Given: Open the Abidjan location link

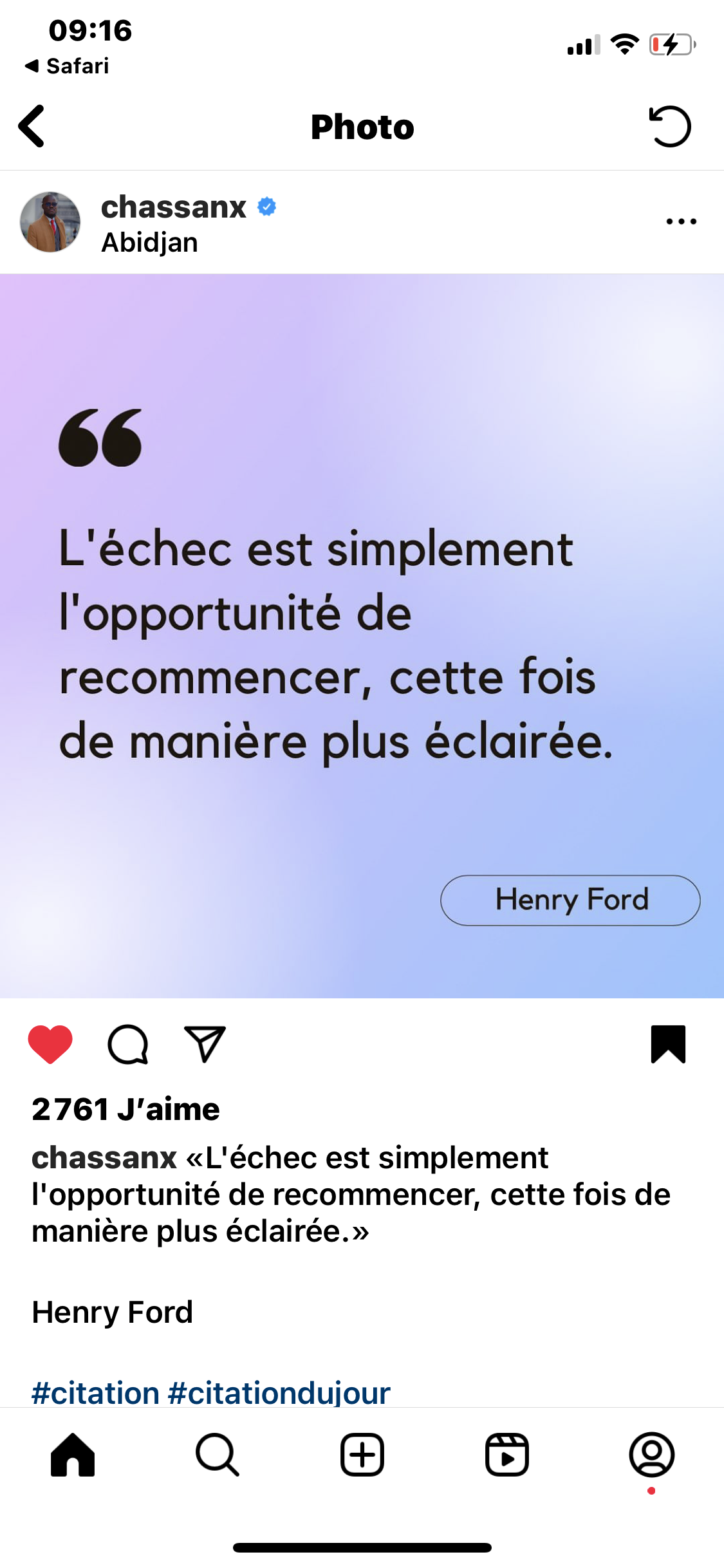Looking at the screenshot, I should (149, 243).
